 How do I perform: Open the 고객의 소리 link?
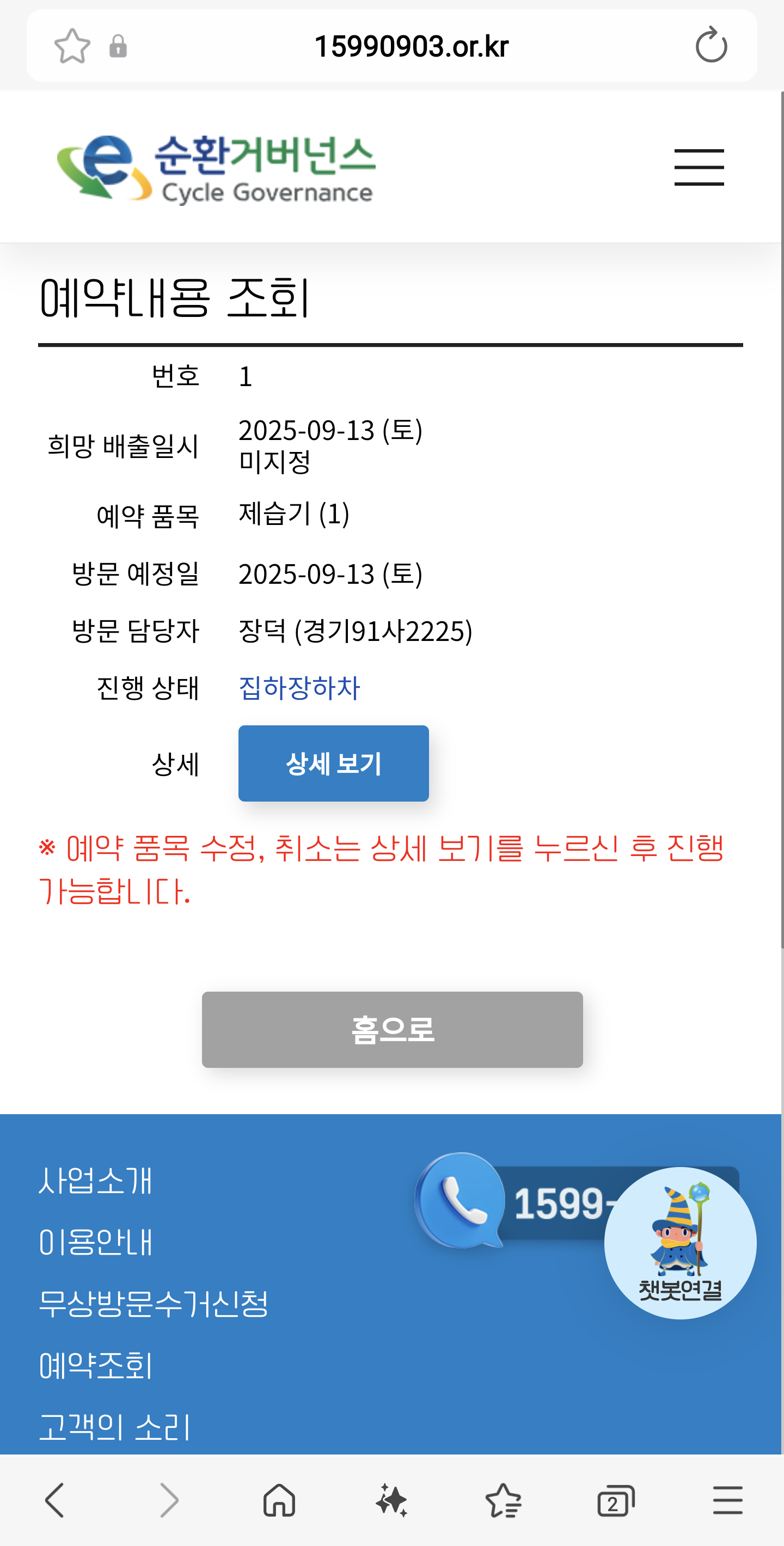(114, 1427)
